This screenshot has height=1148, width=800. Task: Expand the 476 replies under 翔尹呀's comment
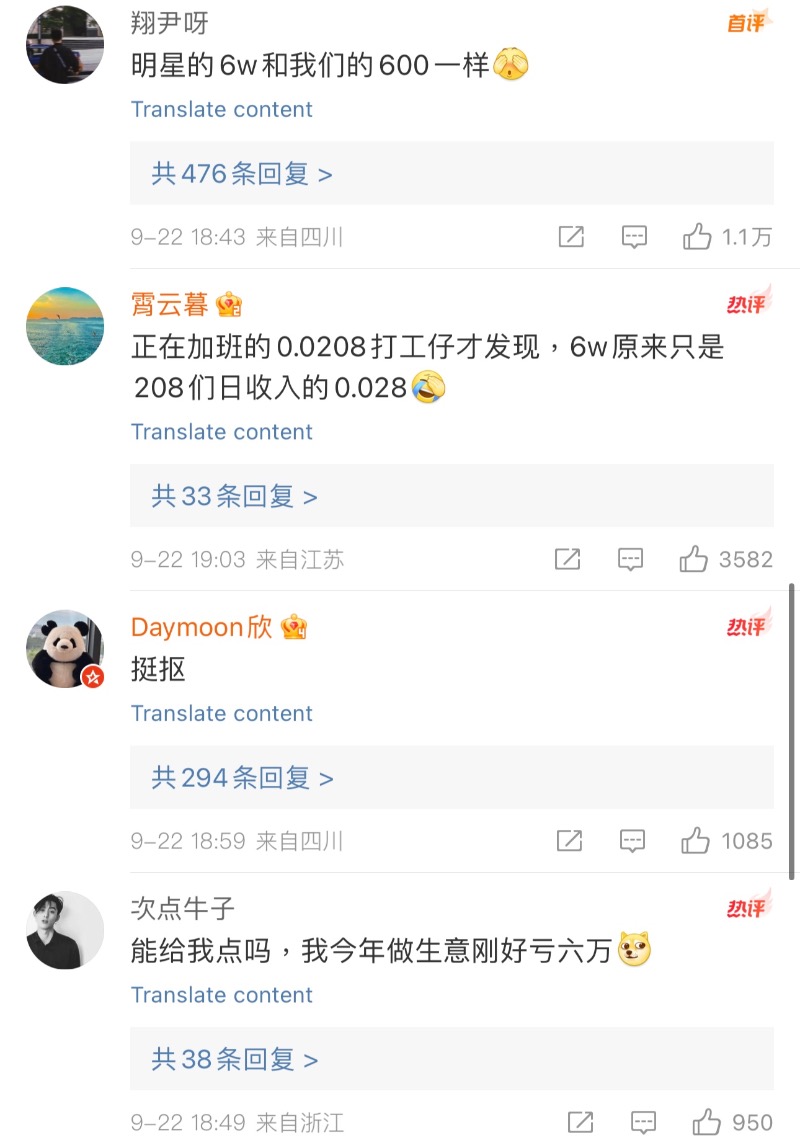[x=242, y=174]
